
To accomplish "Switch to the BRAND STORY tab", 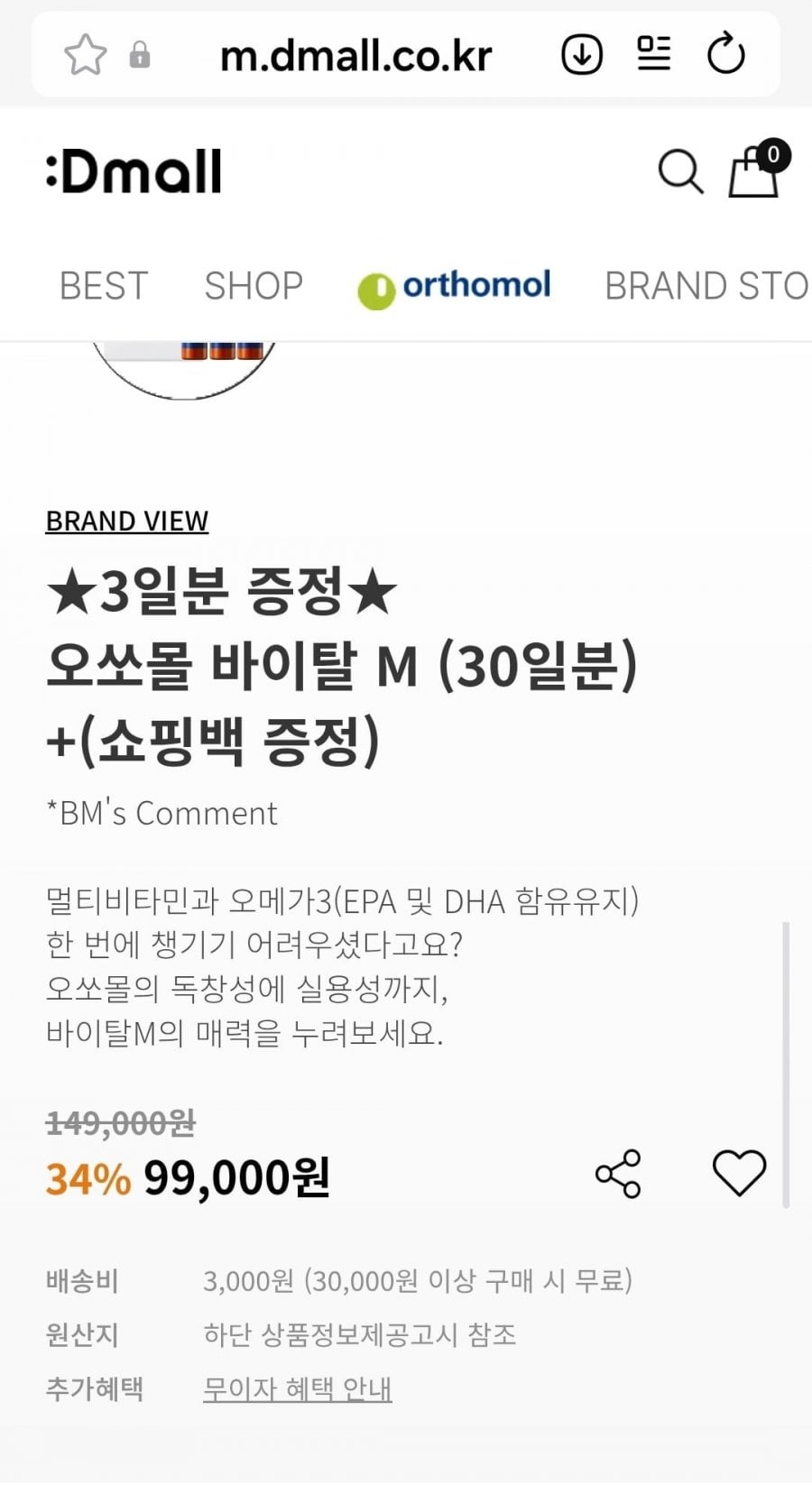I will (707, 286).
